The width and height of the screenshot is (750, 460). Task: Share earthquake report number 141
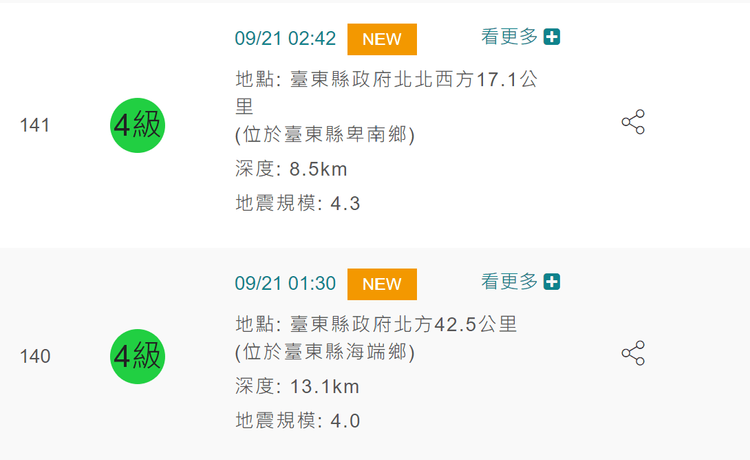tap(633, 123)
